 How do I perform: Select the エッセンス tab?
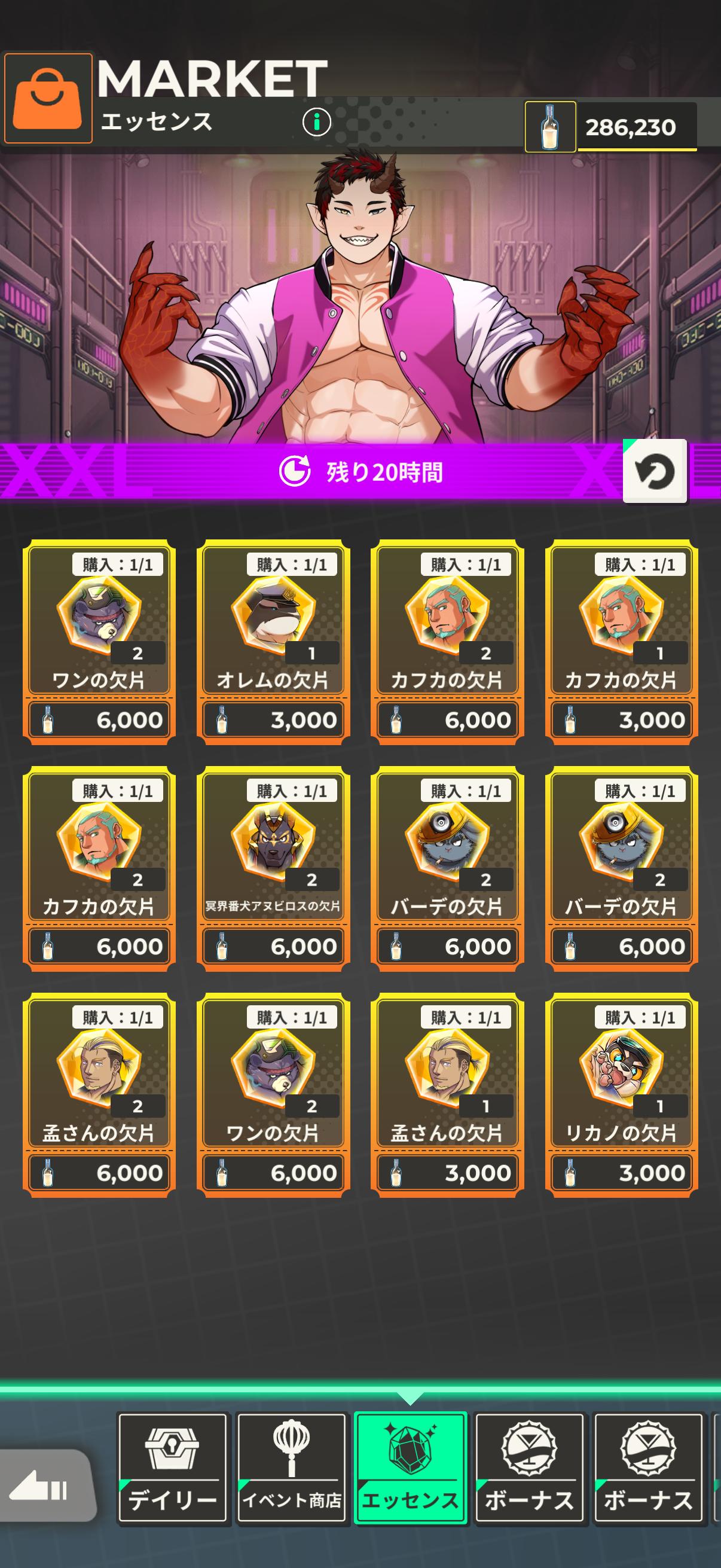(x=410, y=1468)
